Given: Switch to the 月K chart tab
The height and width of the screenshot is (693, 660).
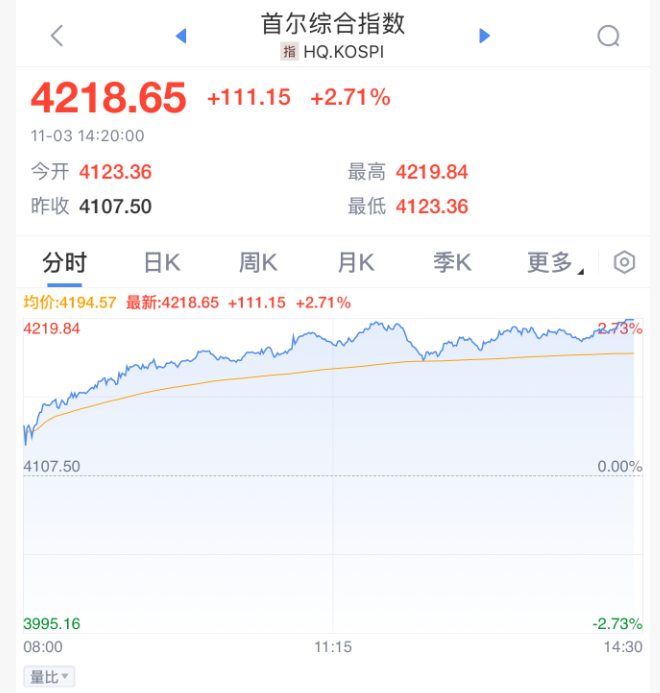Looking at the screenshot, I should click(x=355, y=263).
